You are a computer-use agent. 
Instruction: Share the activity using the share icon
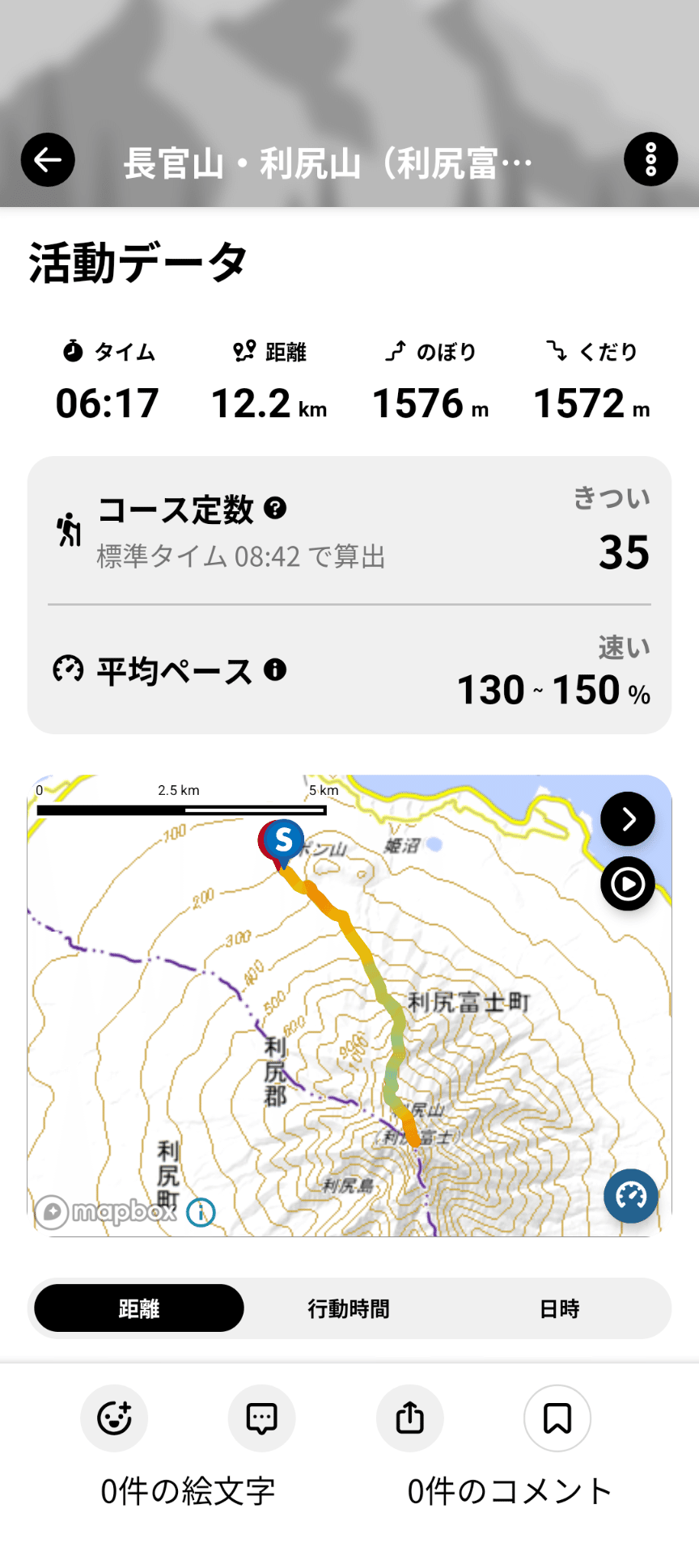pos(409,1418)
